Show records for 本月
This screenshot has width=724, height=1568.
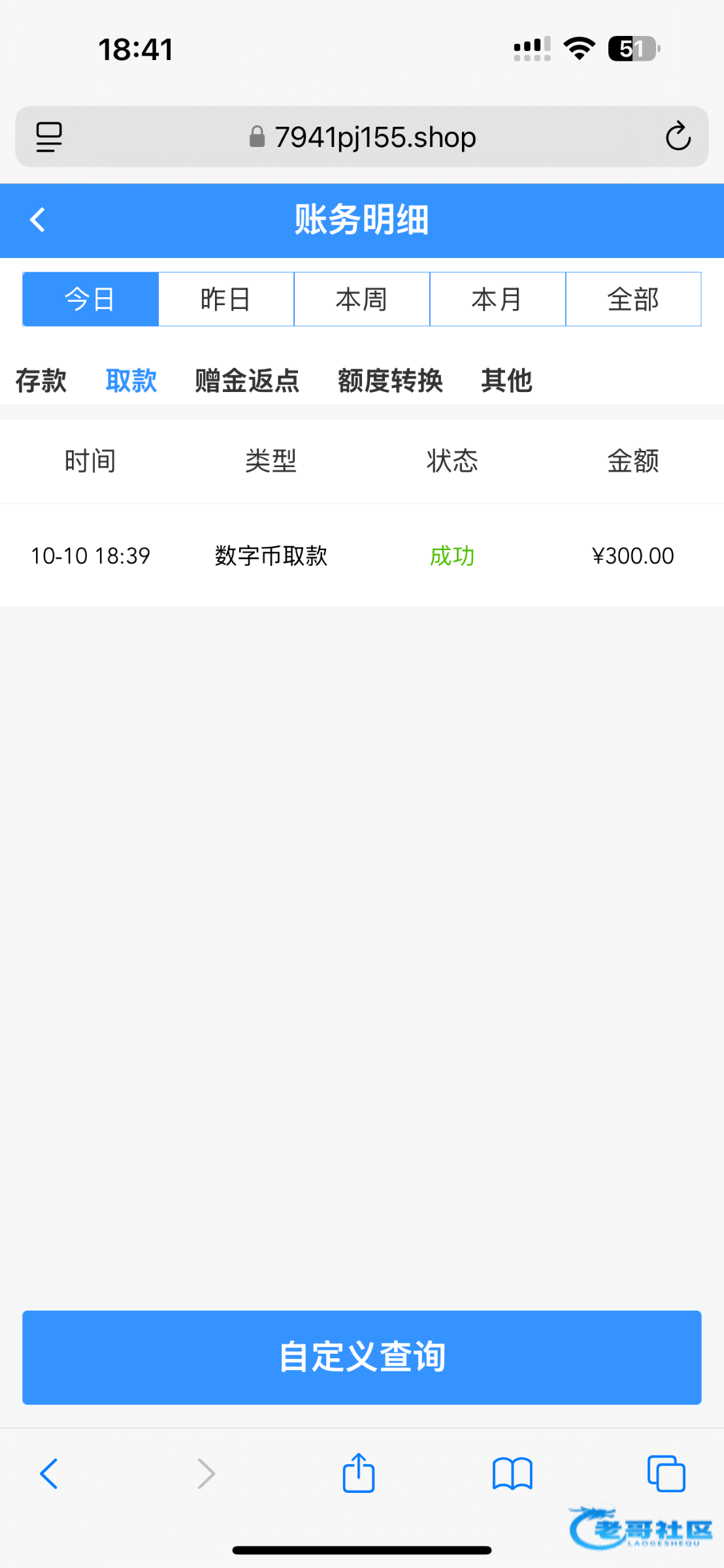point(497,299)
